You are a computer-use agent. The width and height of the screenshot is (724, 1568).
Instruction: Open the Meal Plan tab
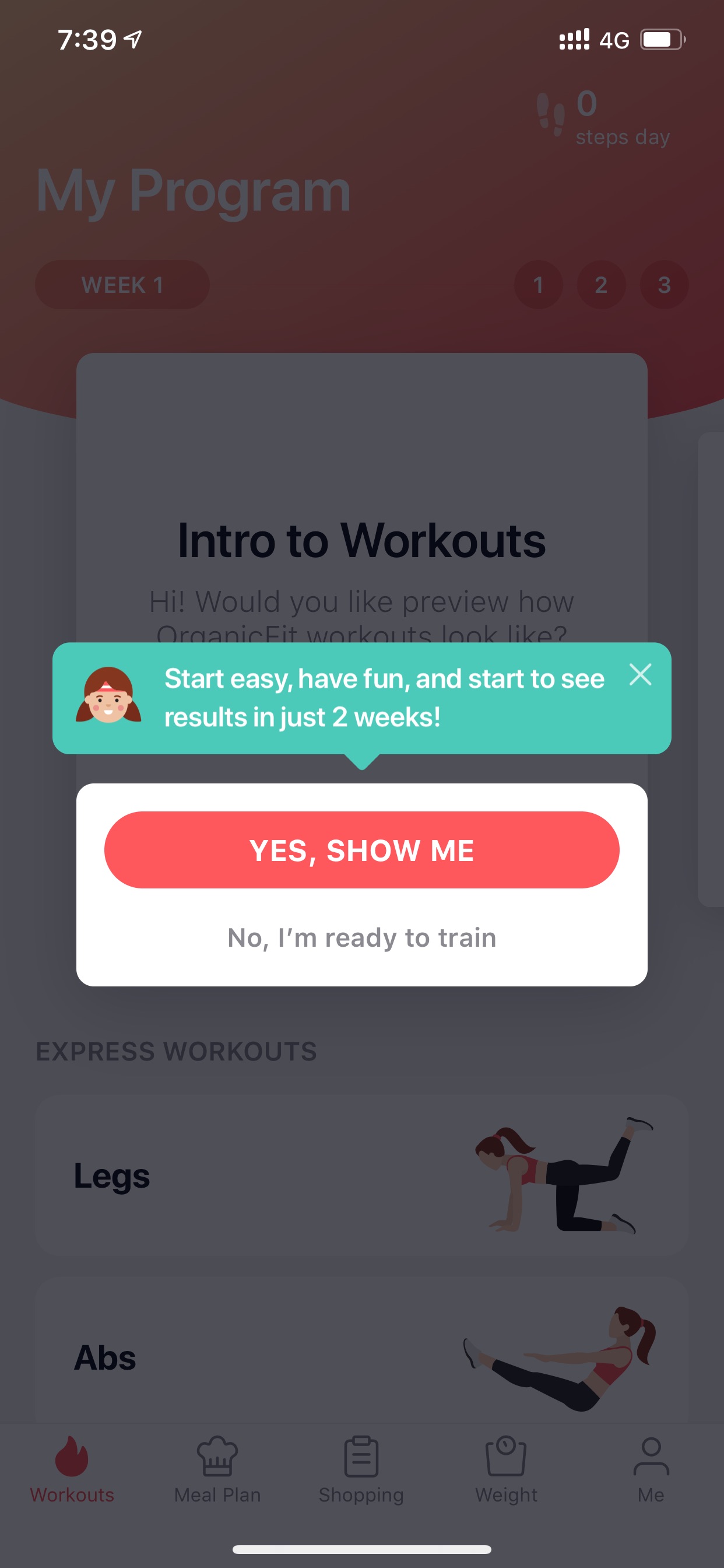point(217,1469)
